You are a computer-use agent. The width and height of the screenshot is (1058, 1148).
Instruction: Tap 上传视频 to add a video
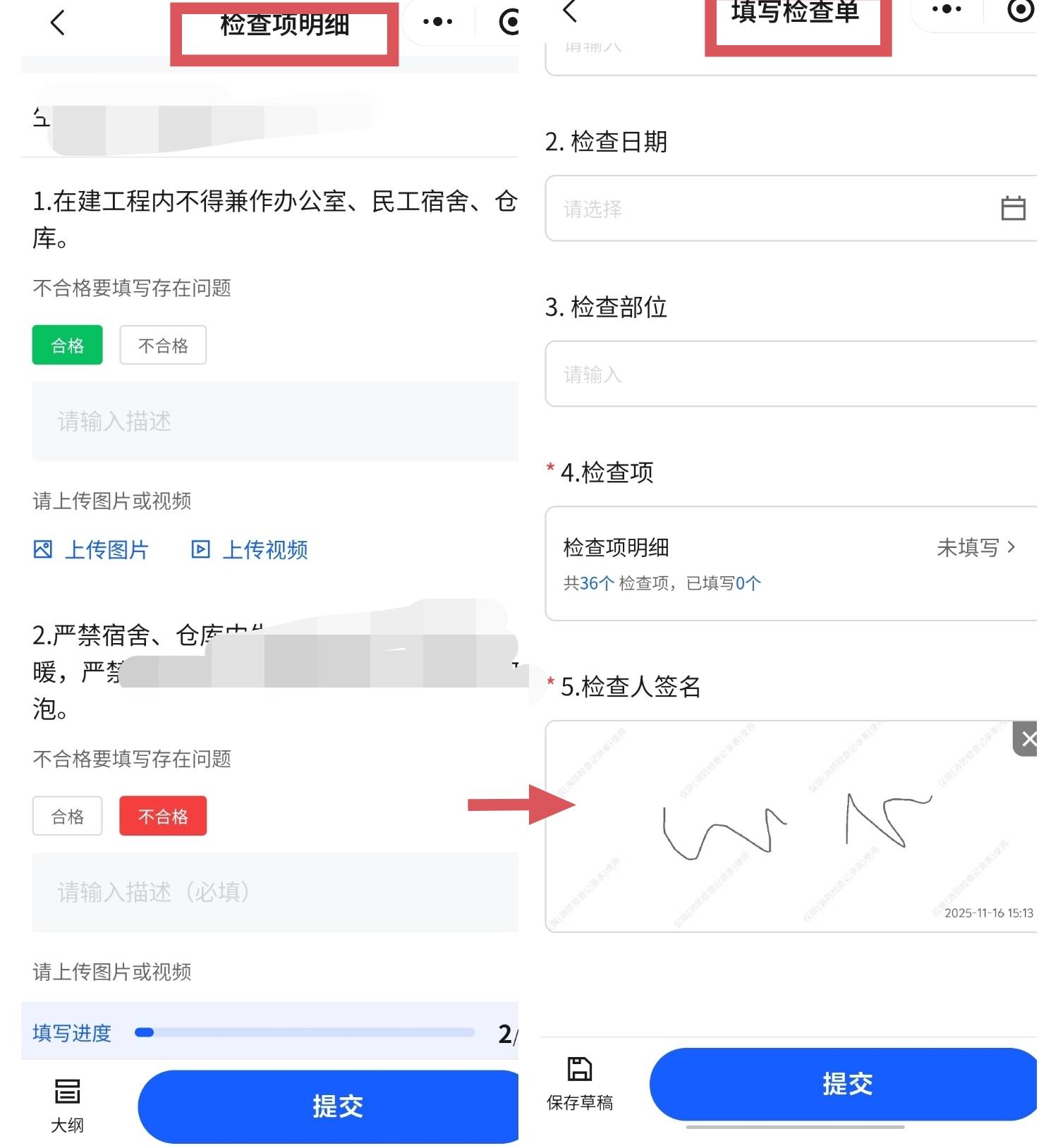250,549
